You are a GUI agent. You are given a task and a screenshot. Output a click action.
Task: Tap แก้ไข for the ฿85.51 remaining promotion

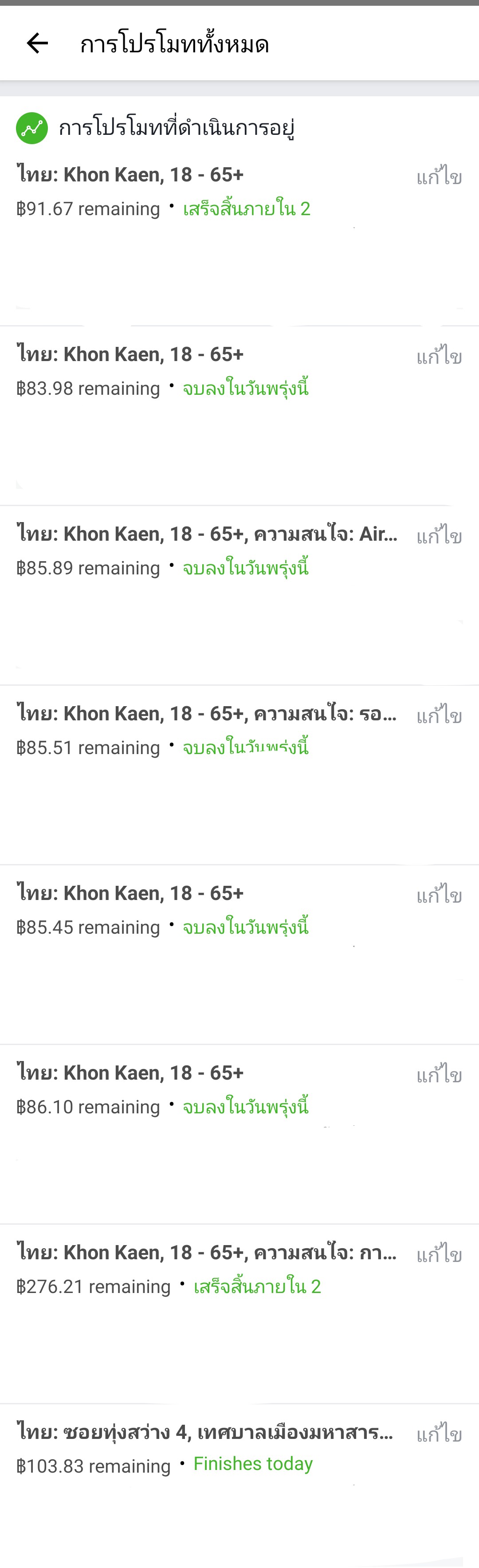coord(439,715)
